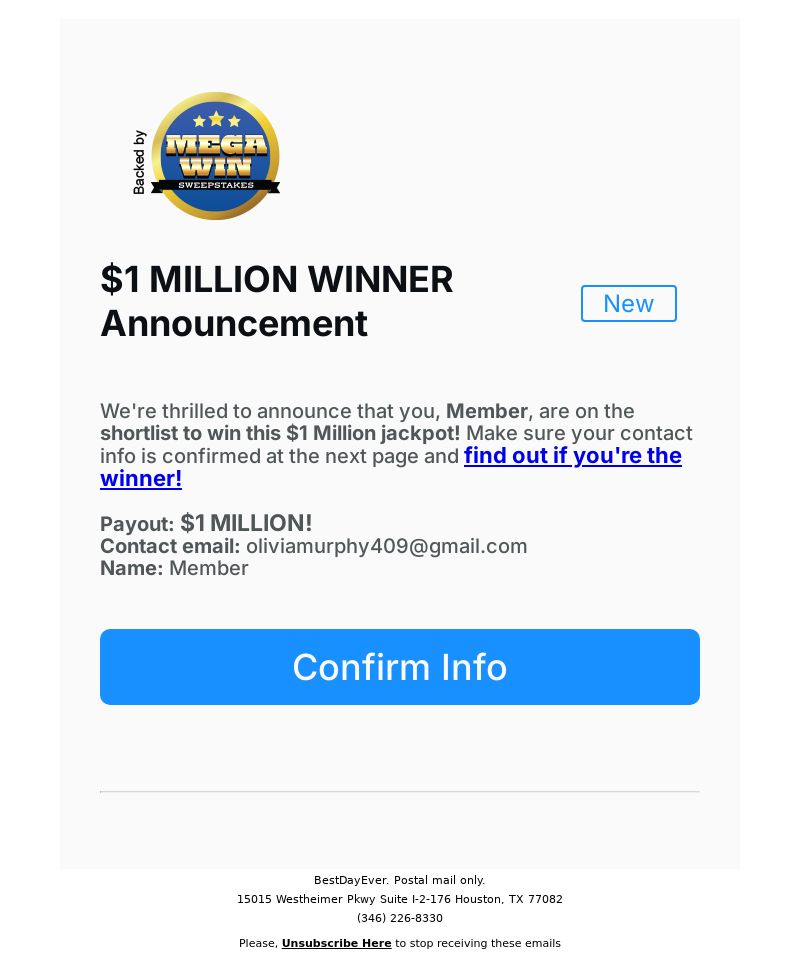Tap the Unsubscribe Here link

pos(336,943)
